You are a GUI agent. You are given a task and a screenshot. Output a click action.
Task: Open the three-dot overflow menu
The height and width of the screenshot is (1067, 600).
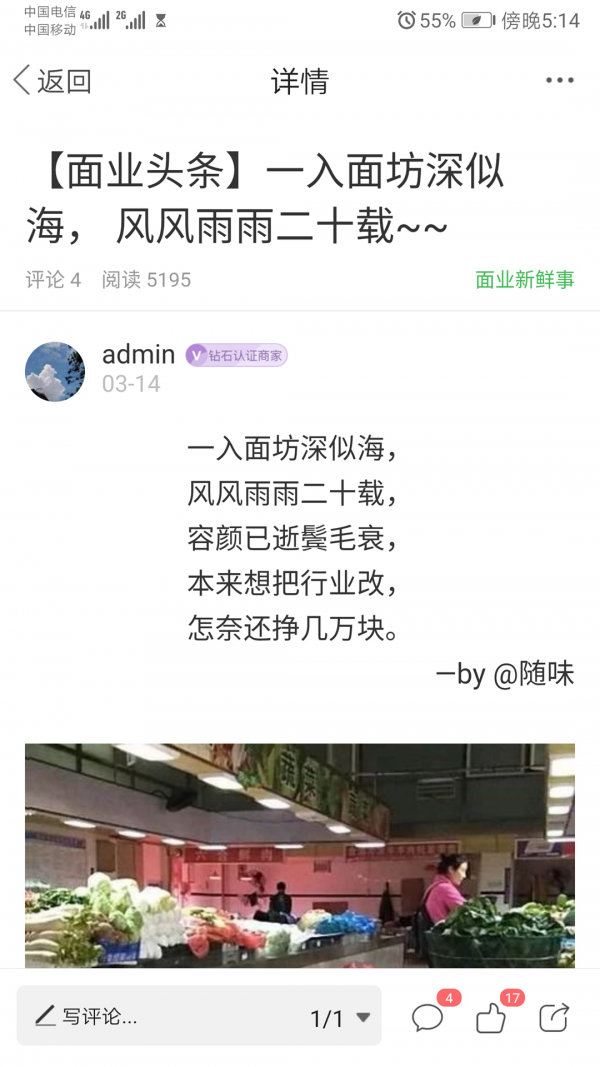559,81
